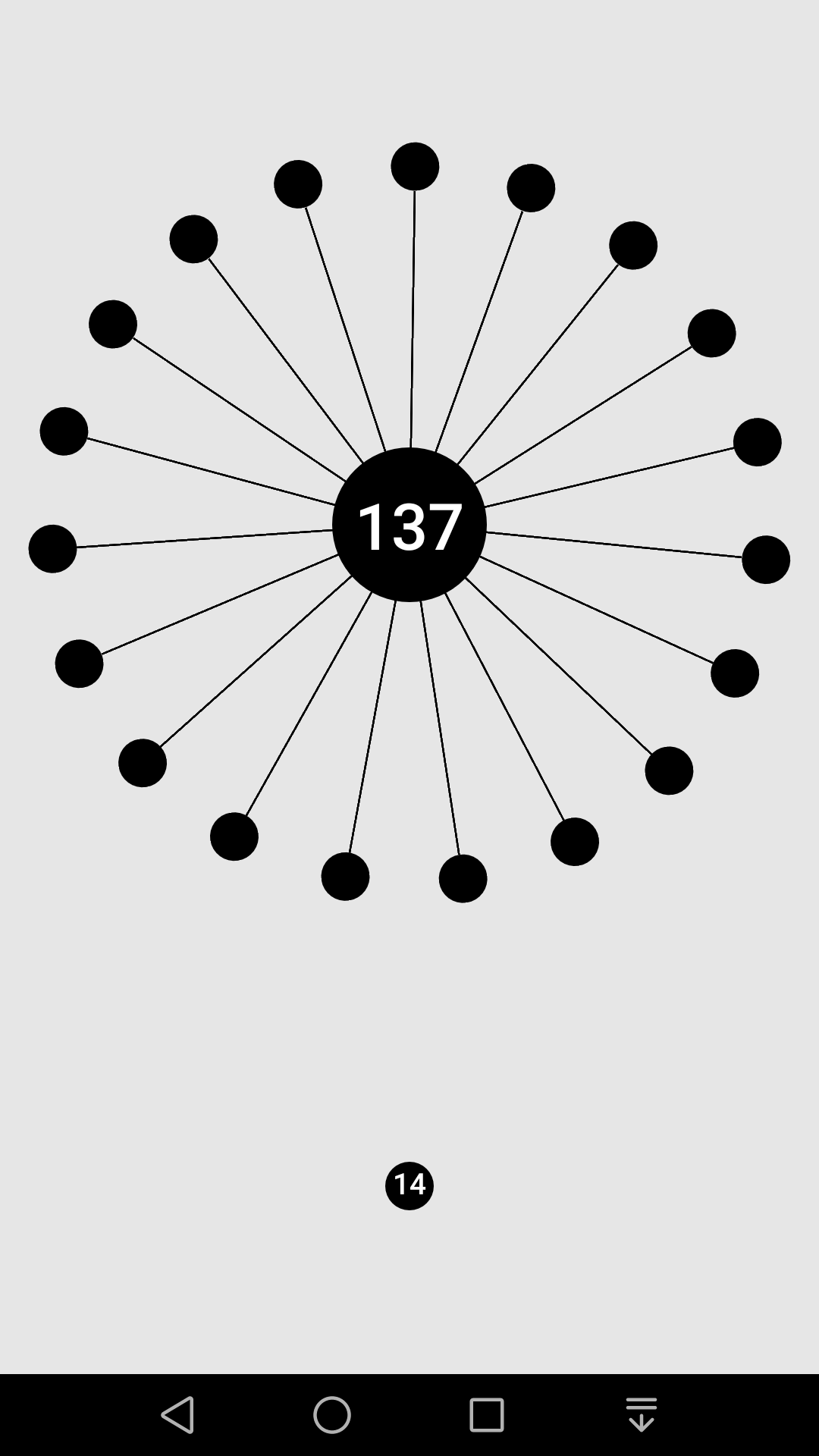Return to the home screen
Image resolution: width=819 pixels, height=1456 pixels.
pos(332,1415)
